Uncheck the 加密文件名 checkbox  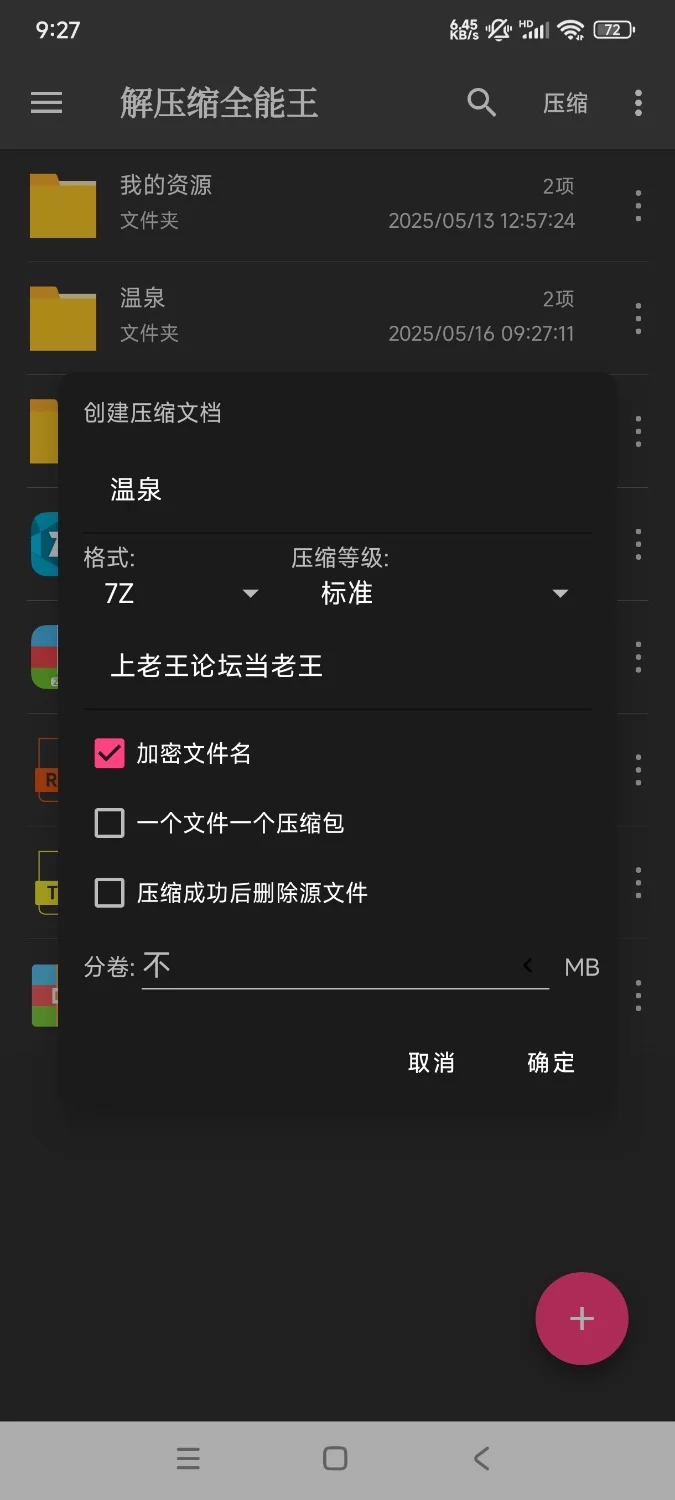(x=109, y=753)
